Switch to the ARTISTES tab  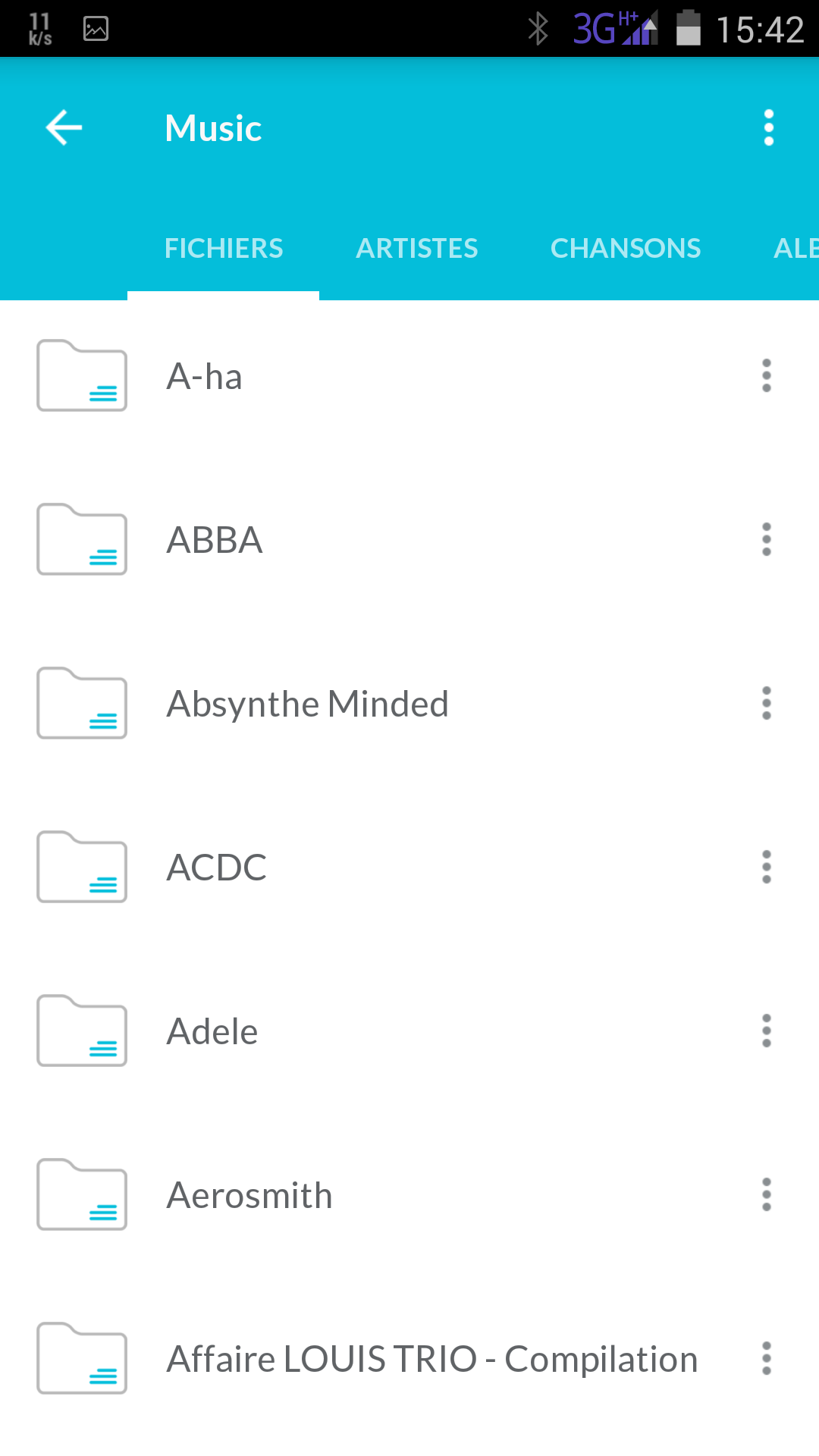tap(417, 248)
